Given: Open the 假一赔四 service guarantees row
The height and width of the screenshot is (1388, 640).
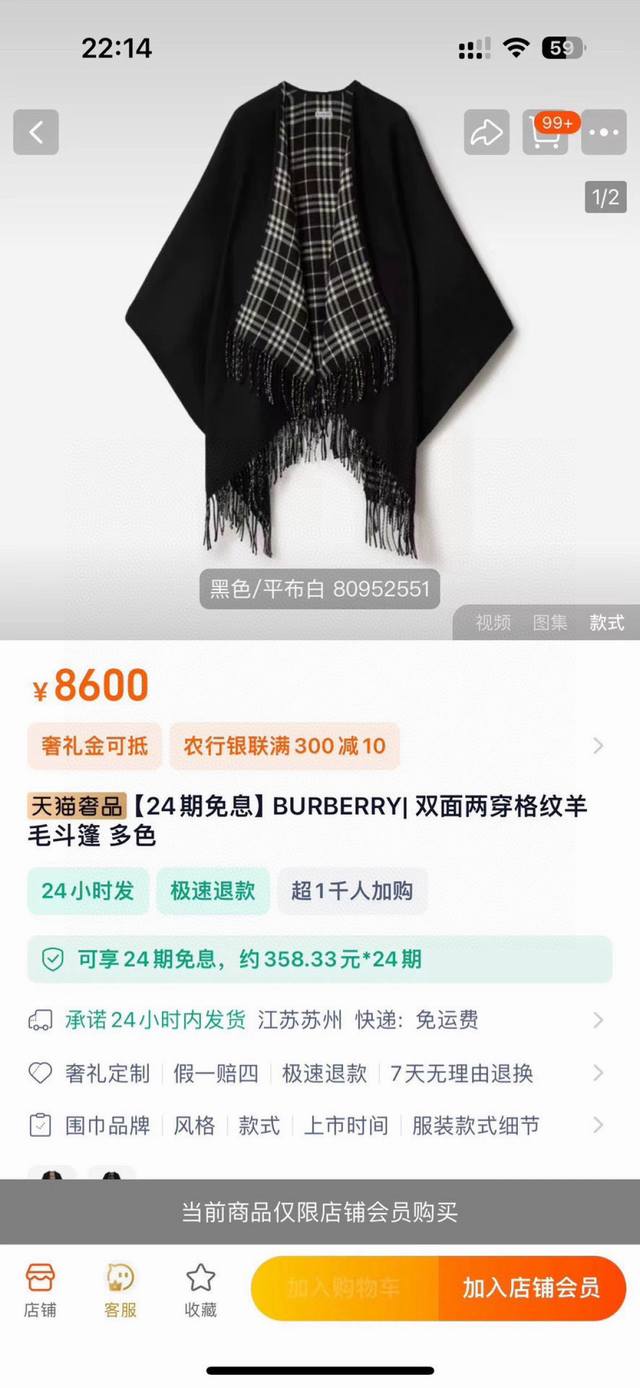Looking at the screenshot, I should click(320, 1073).
